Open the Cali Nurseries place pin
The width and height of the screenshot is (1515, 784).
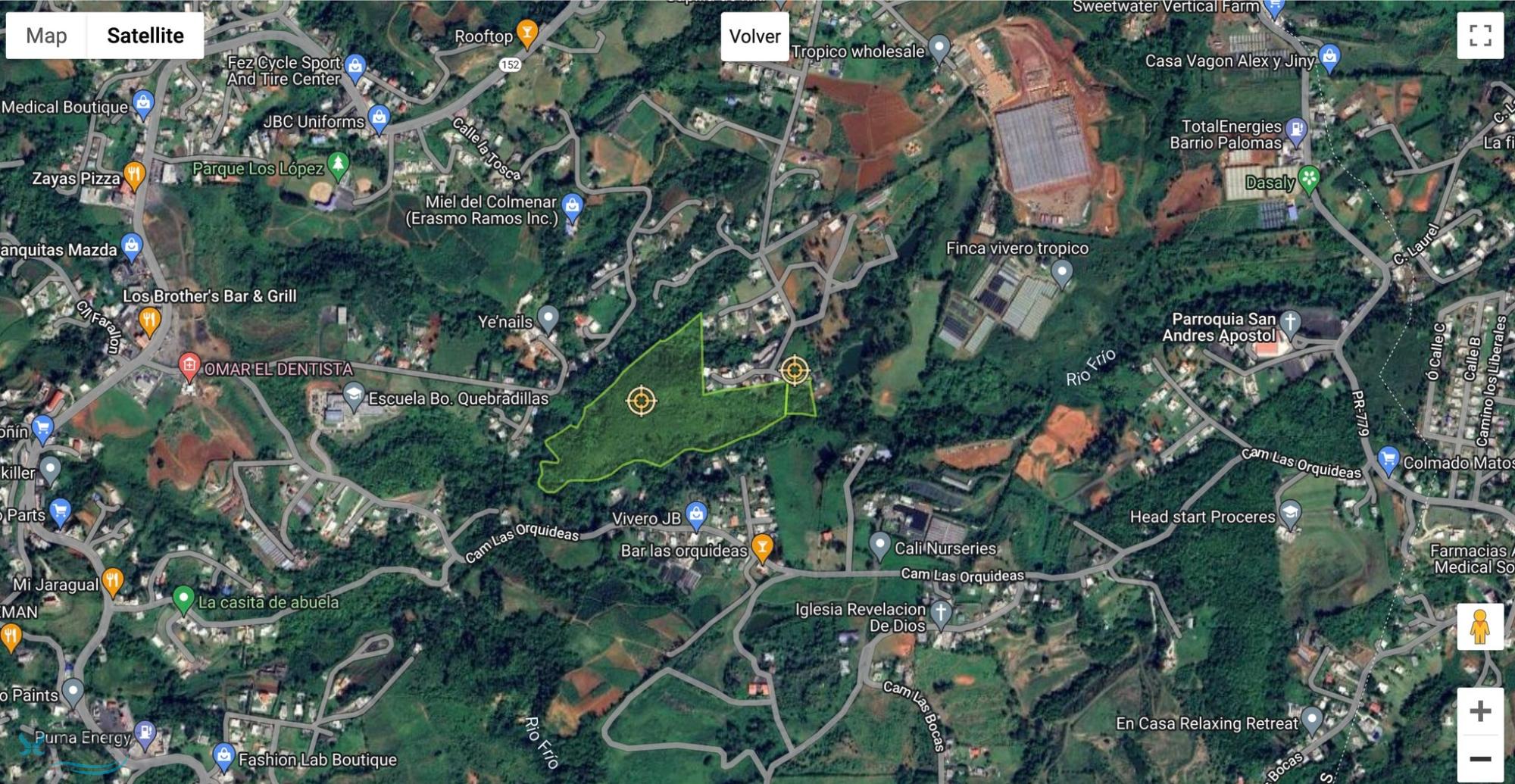[x=879, y=543]
